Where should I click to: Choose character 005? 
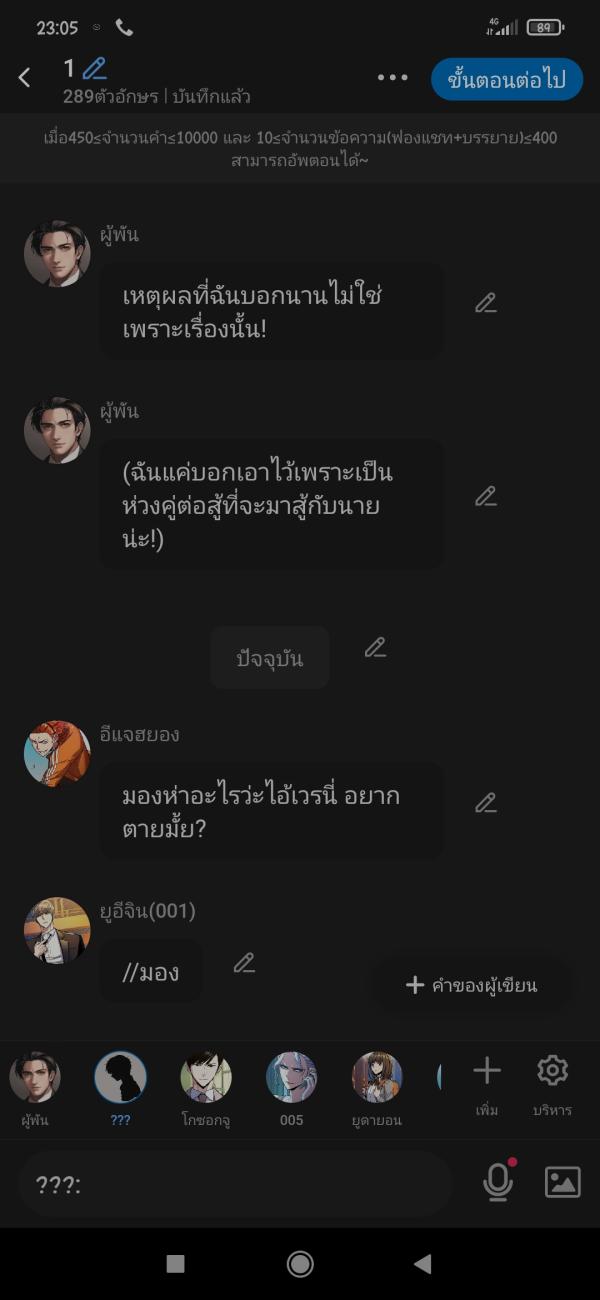(291, 1078)
